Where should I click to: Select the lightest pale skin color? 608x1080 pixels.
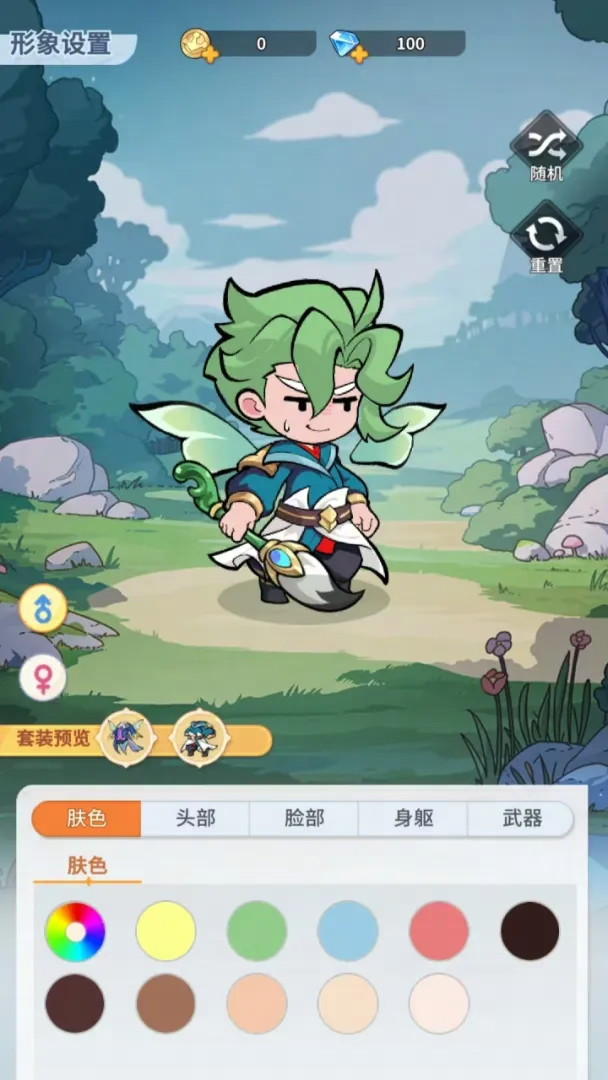[439, 1003]
